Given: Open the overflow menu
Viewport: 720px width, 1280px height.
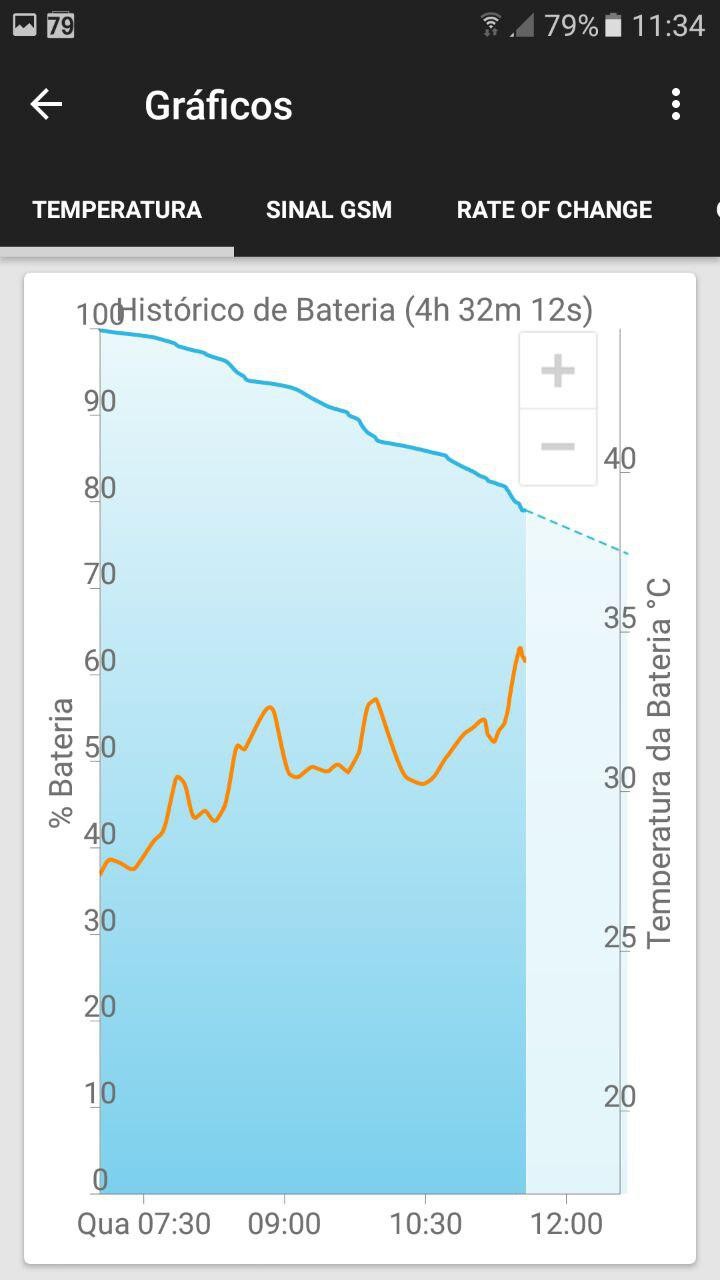Looking at the screenshot, I should [676, 104].
